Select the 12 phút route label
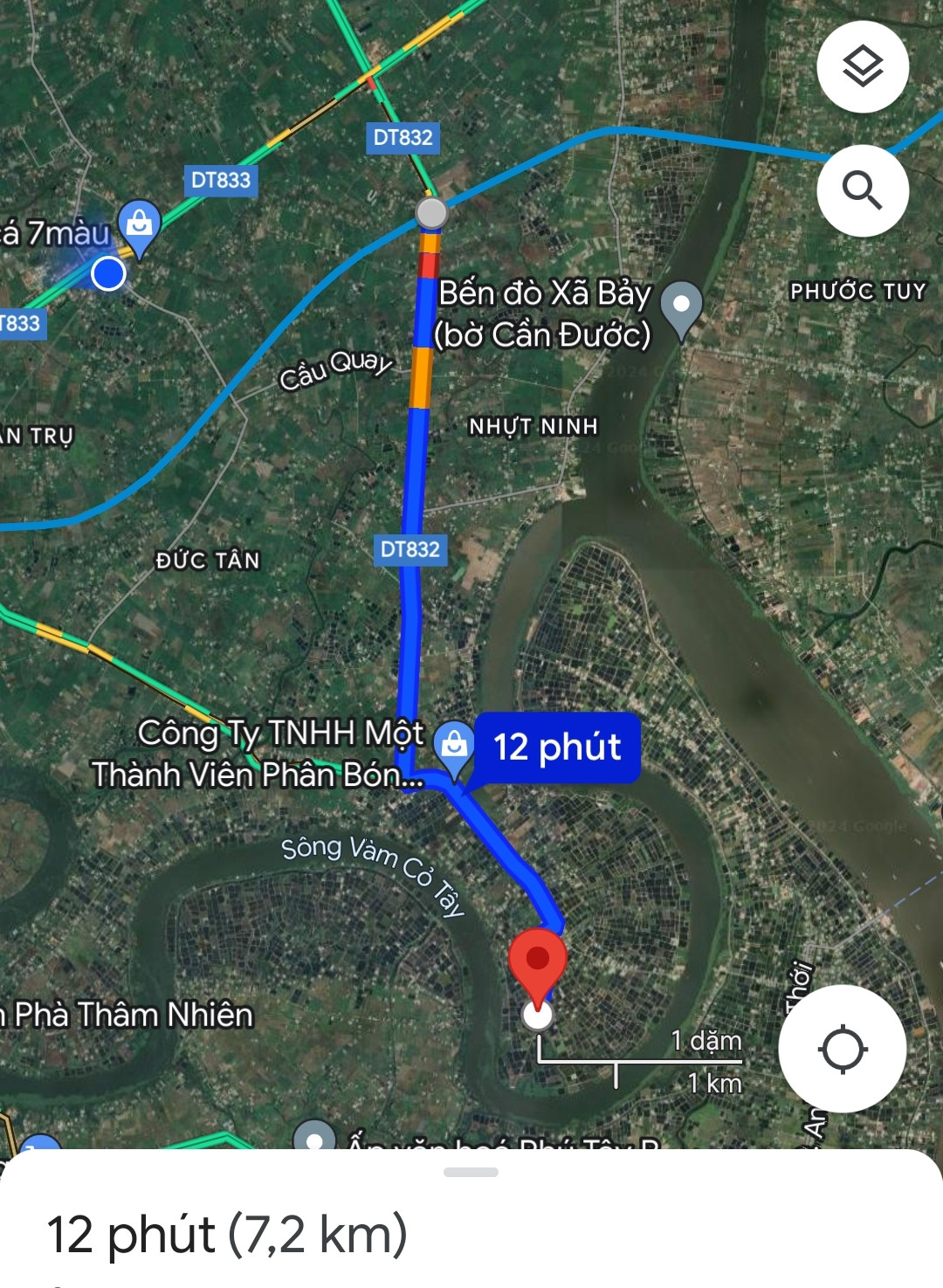The height and width of the screenshot is (1288, 943). pos(557,747)
